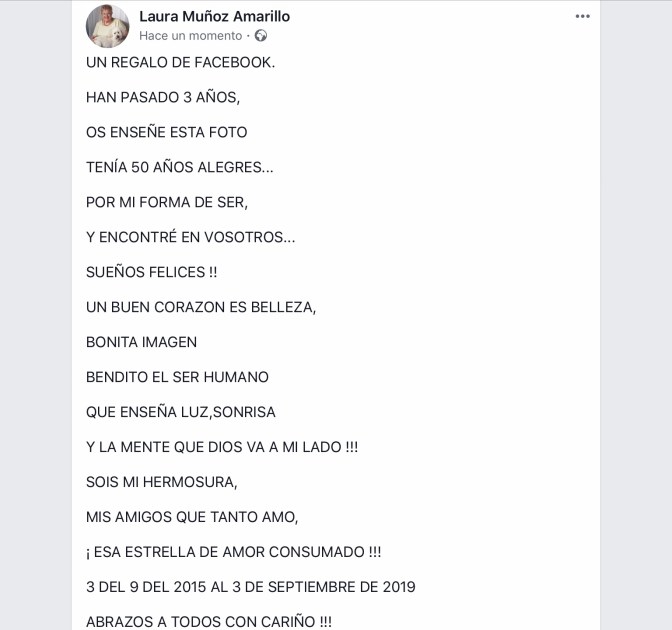Tap the public audience globe icon

point(261,36)
